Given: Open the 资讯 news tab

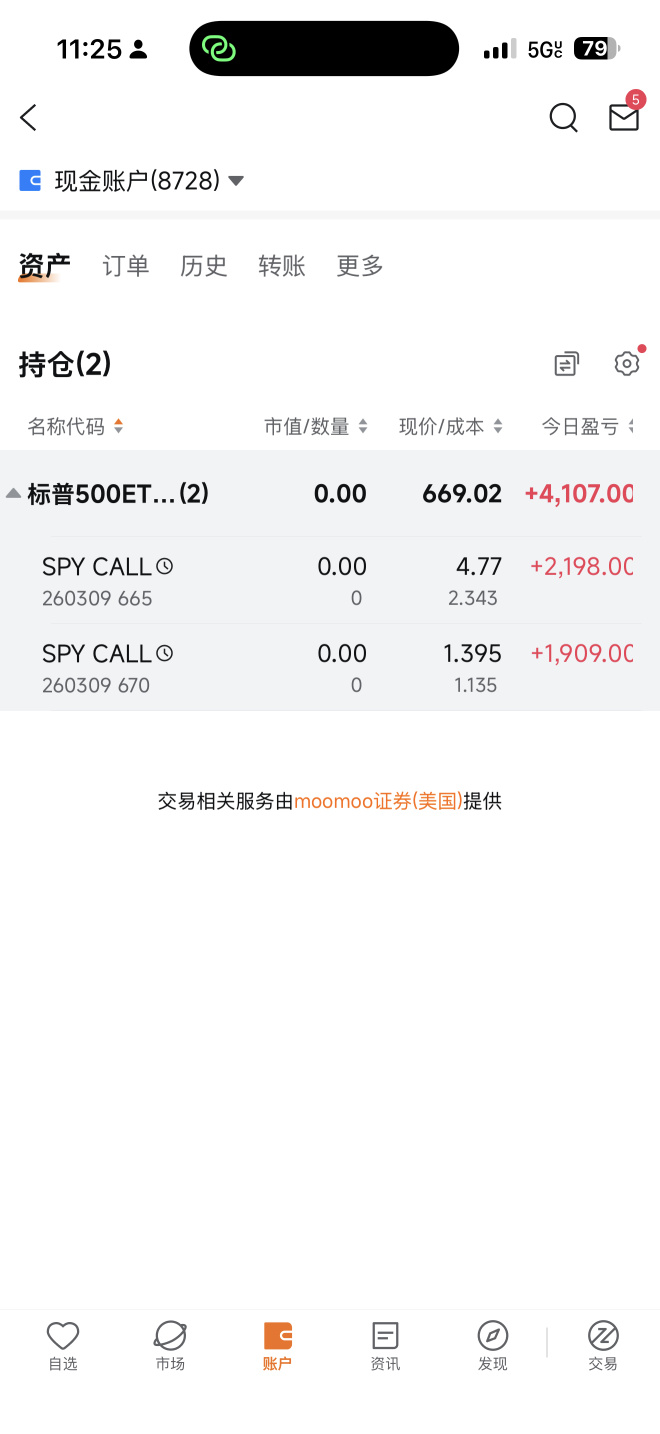Looking at the screenshot, I should tap(385, 1346).
